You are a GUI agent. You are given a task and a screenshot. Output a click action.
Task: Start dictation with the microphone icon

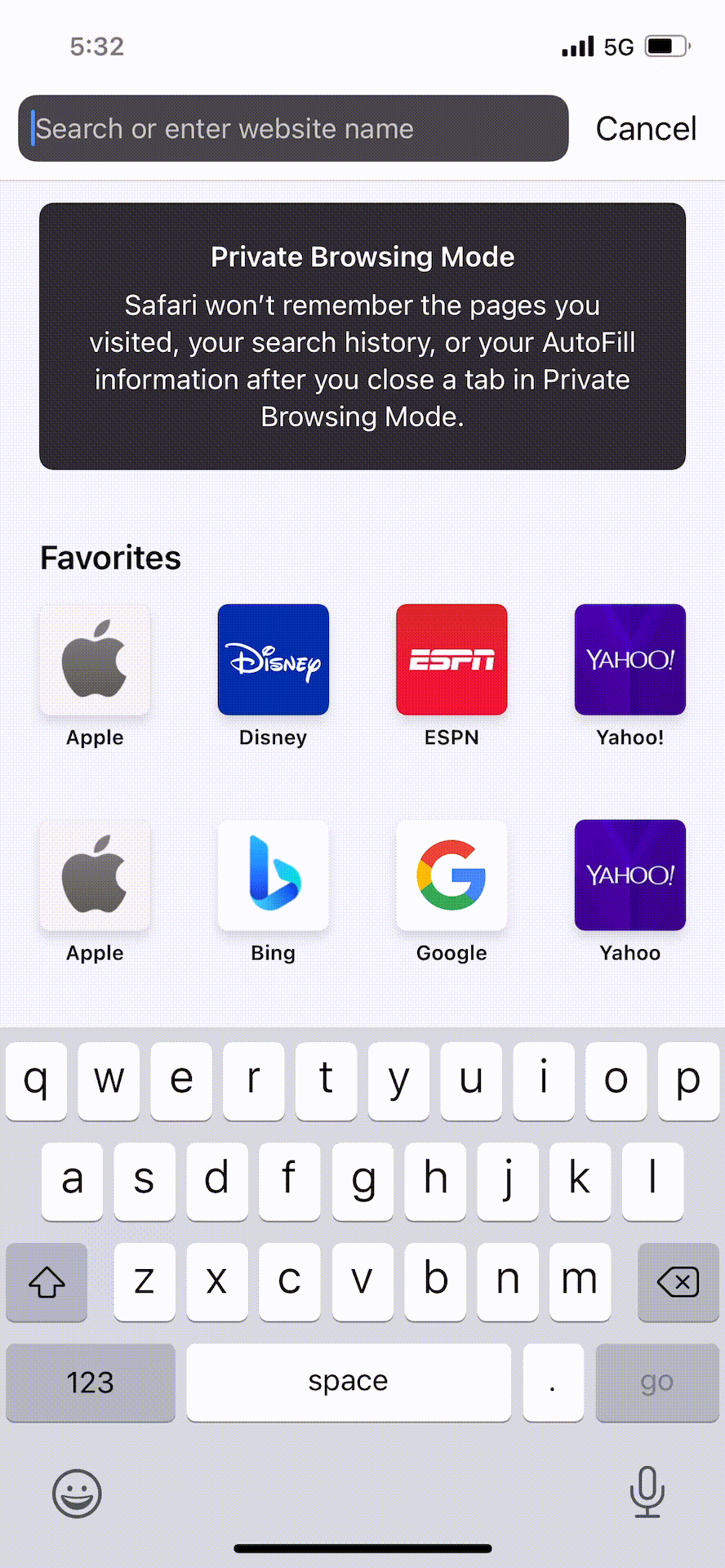click(x=647, y=1492)
